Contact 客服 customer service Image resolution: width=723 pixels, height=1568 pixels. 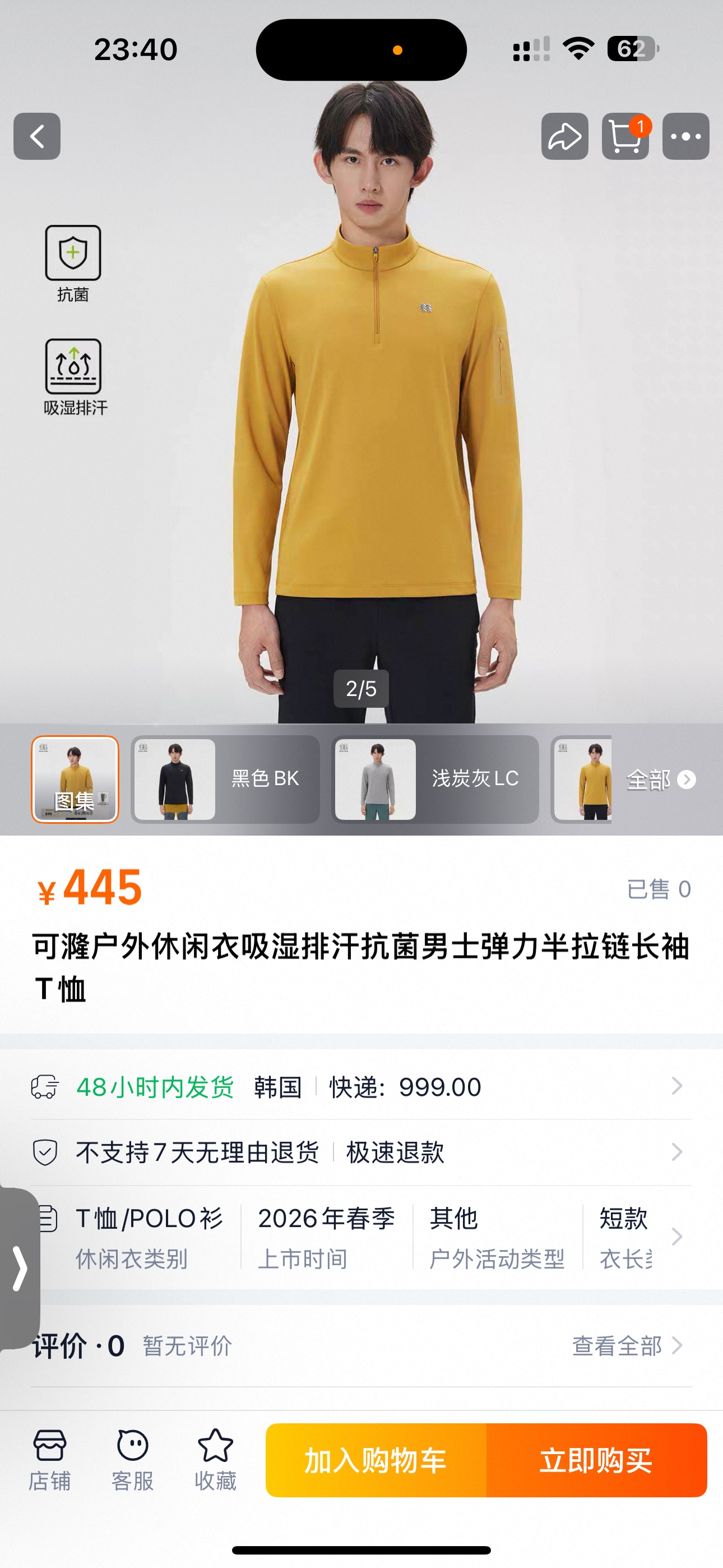tap(133, 1460)
